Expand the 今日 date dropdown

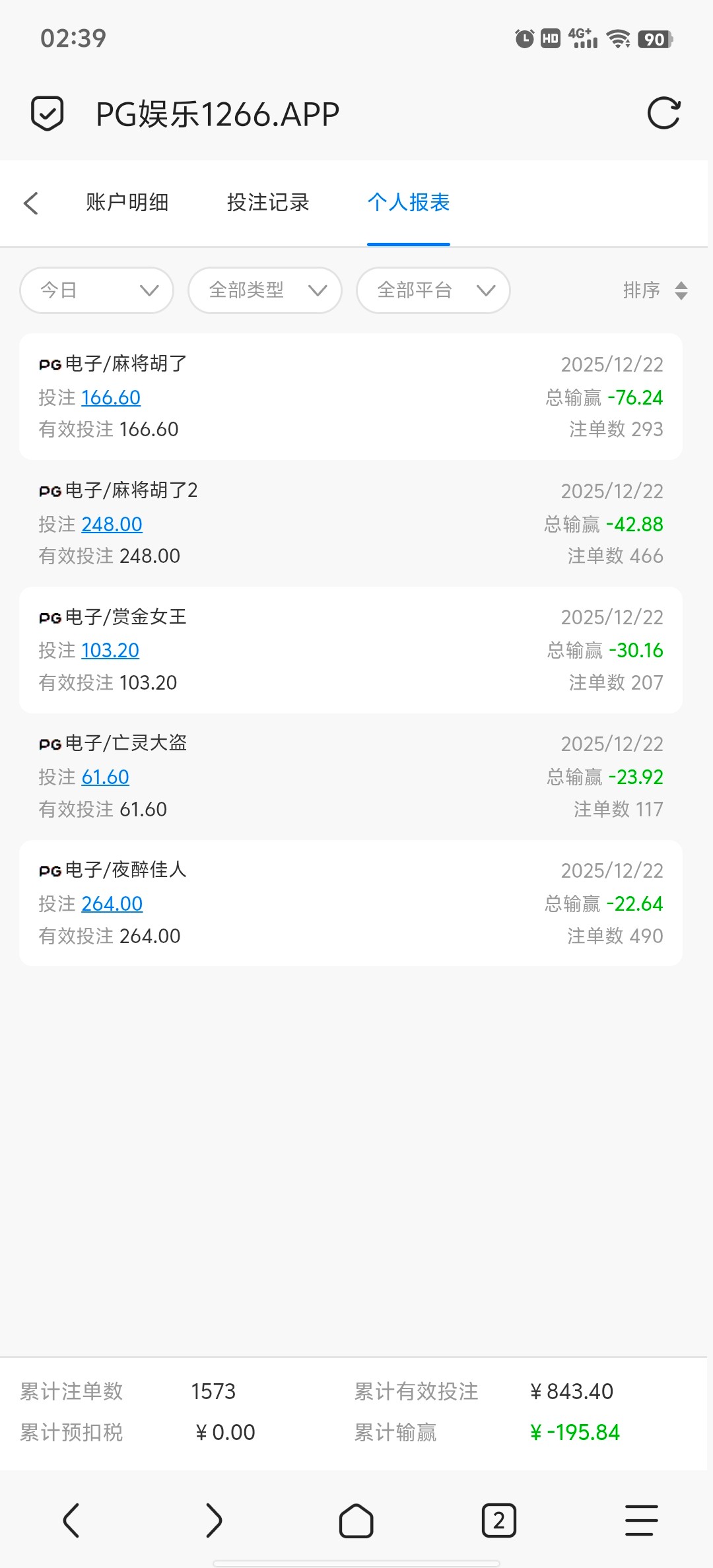[97, 290]
